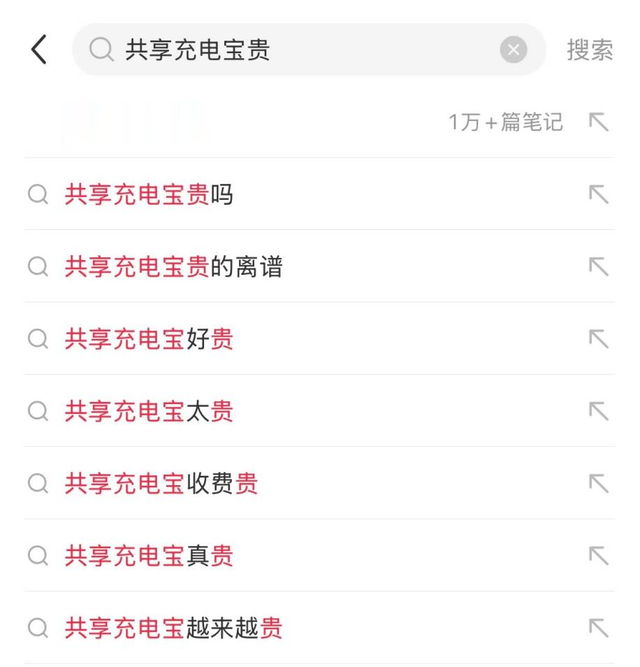Tap the 搜索 button
The height and width of the screenshot is (667, 640).
pyautogui.click(x=590, y=49)
